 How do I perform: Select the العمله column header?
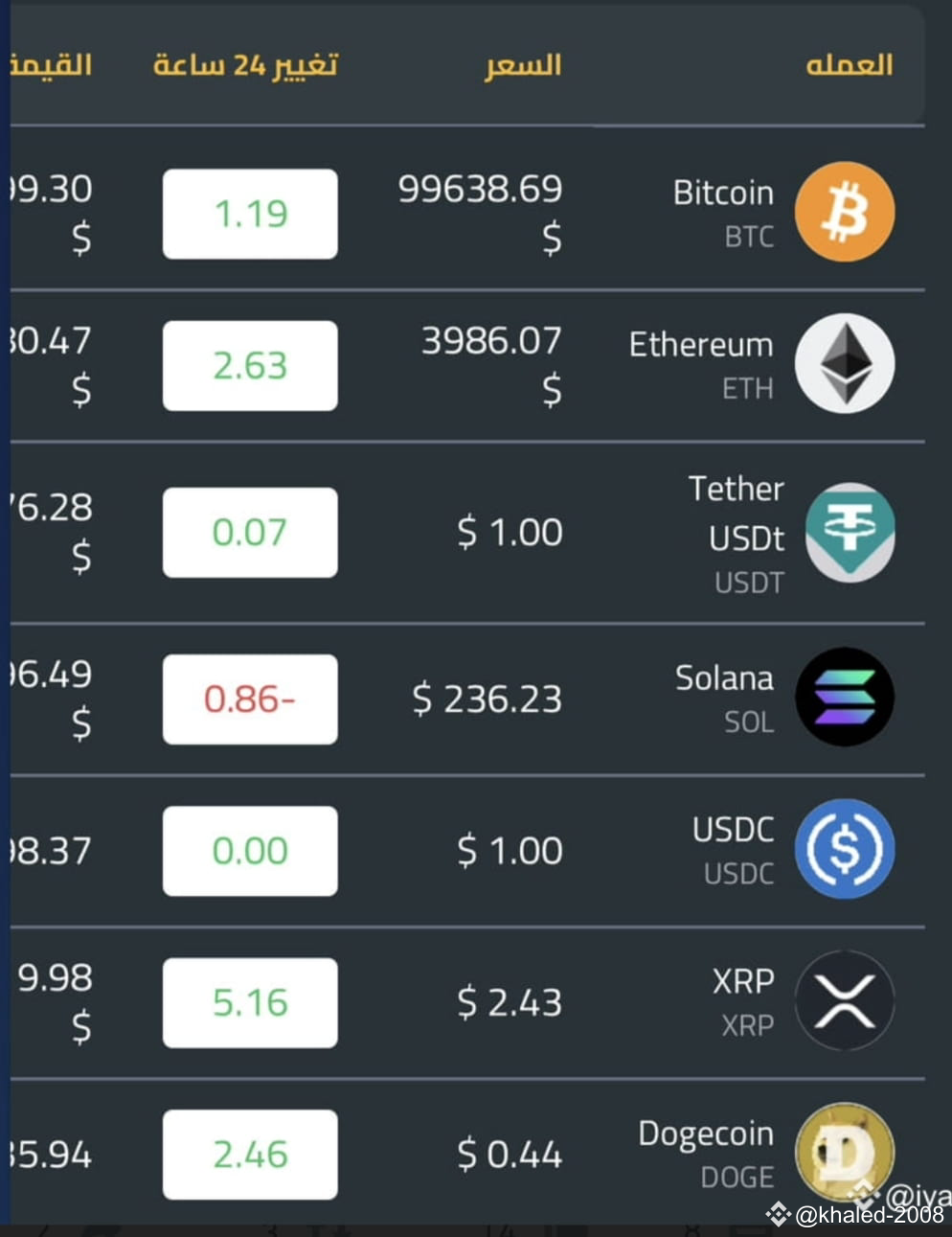click(849, 65)
